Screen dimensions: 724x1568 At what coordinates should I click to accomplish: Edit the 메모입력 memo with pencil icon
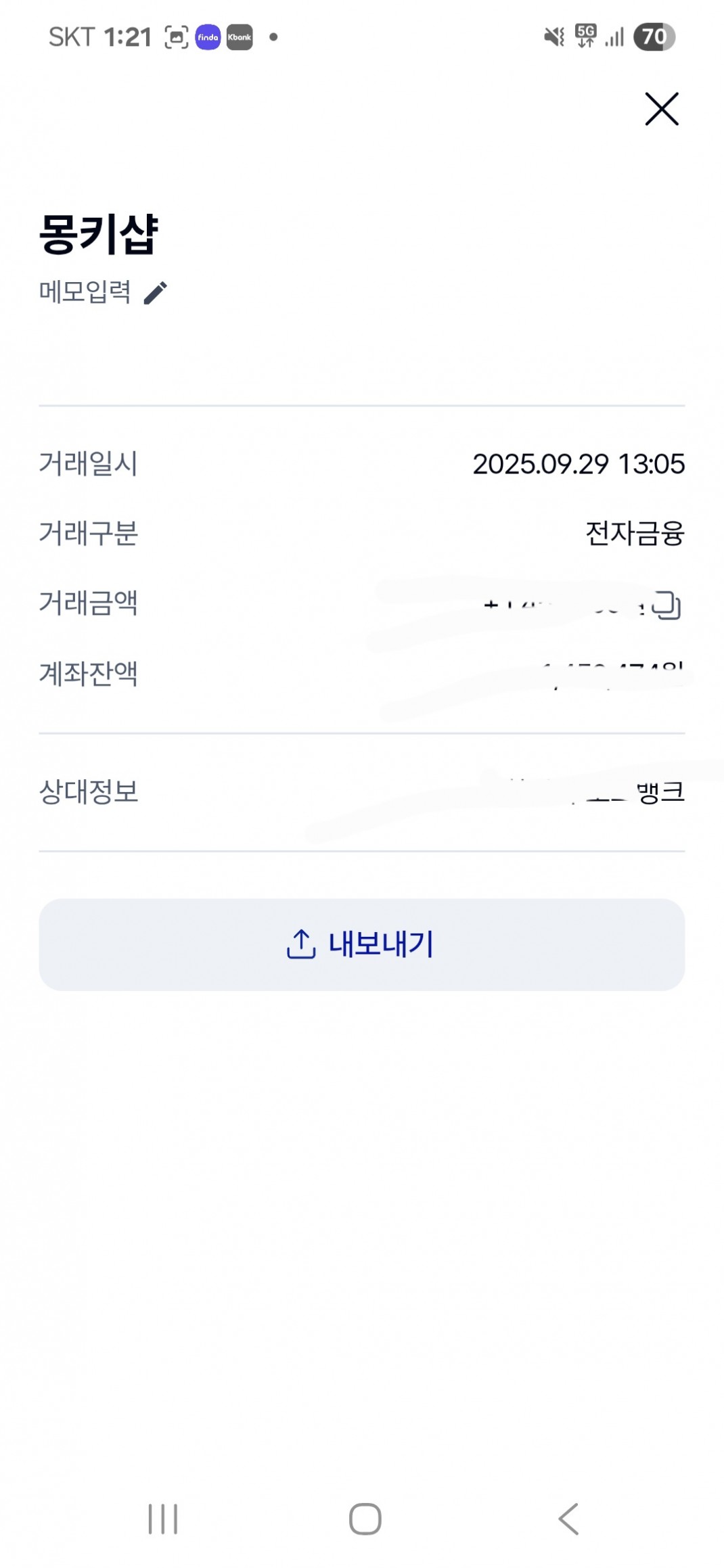pos(155,293)
